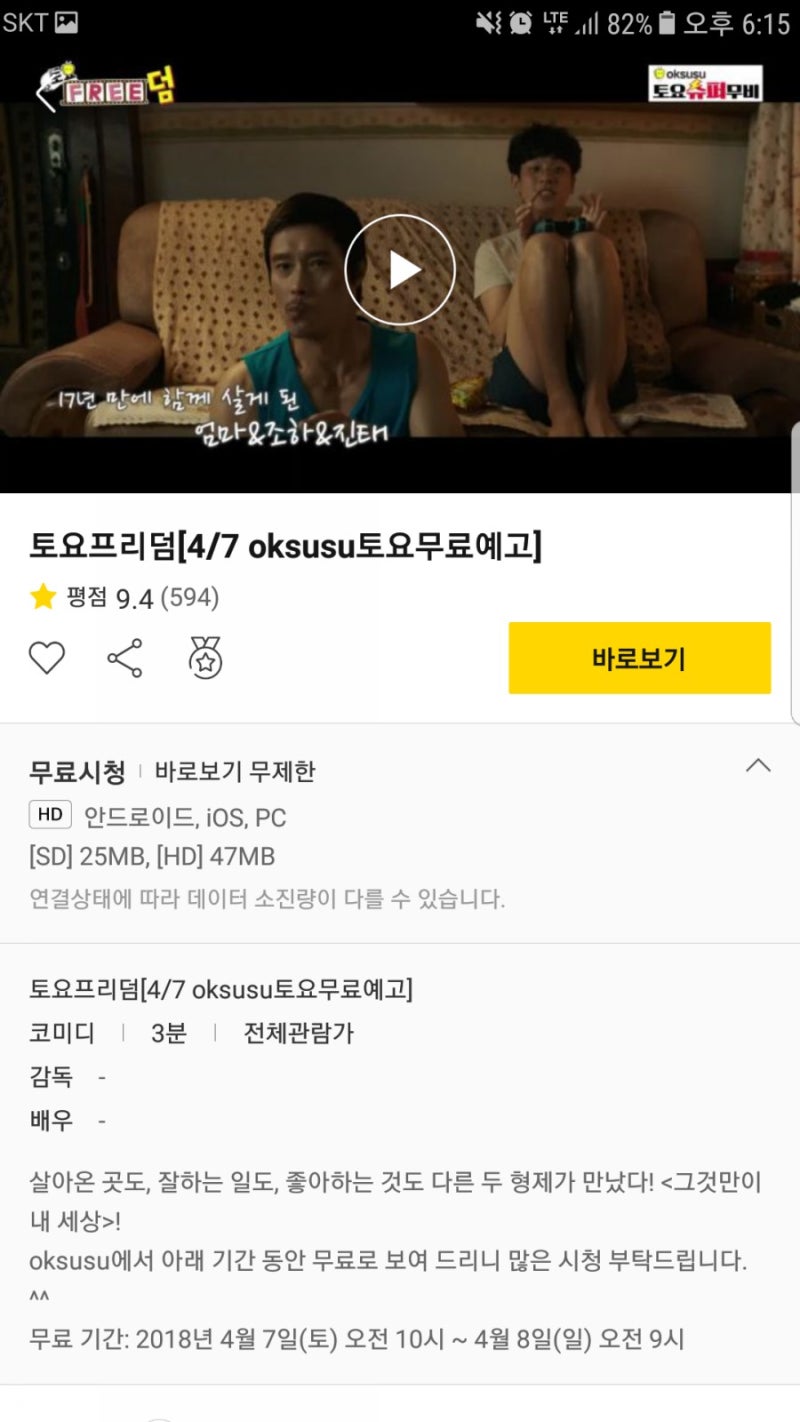Toggle the HD quality badge

49,814
